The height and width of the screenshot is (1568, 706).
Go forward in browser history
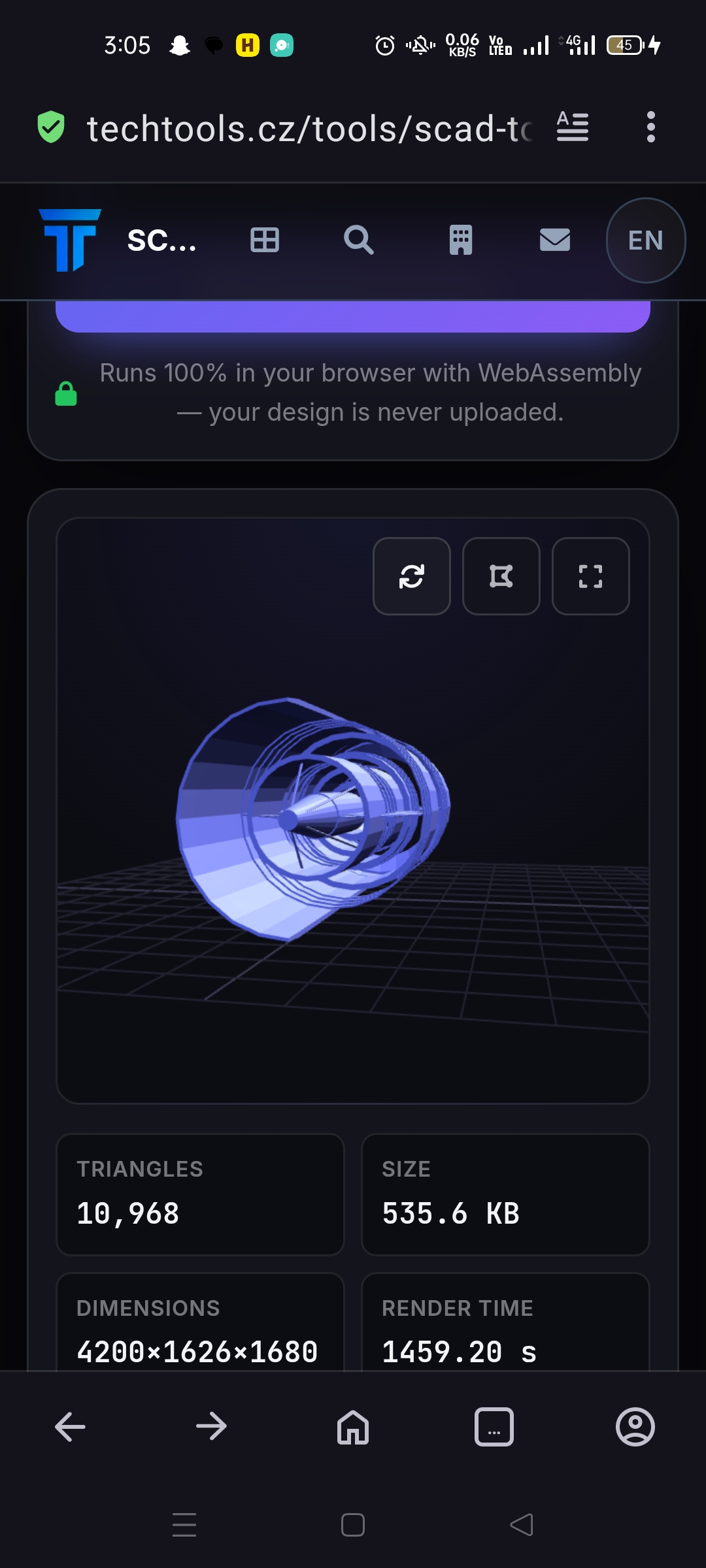[211, 1427]
